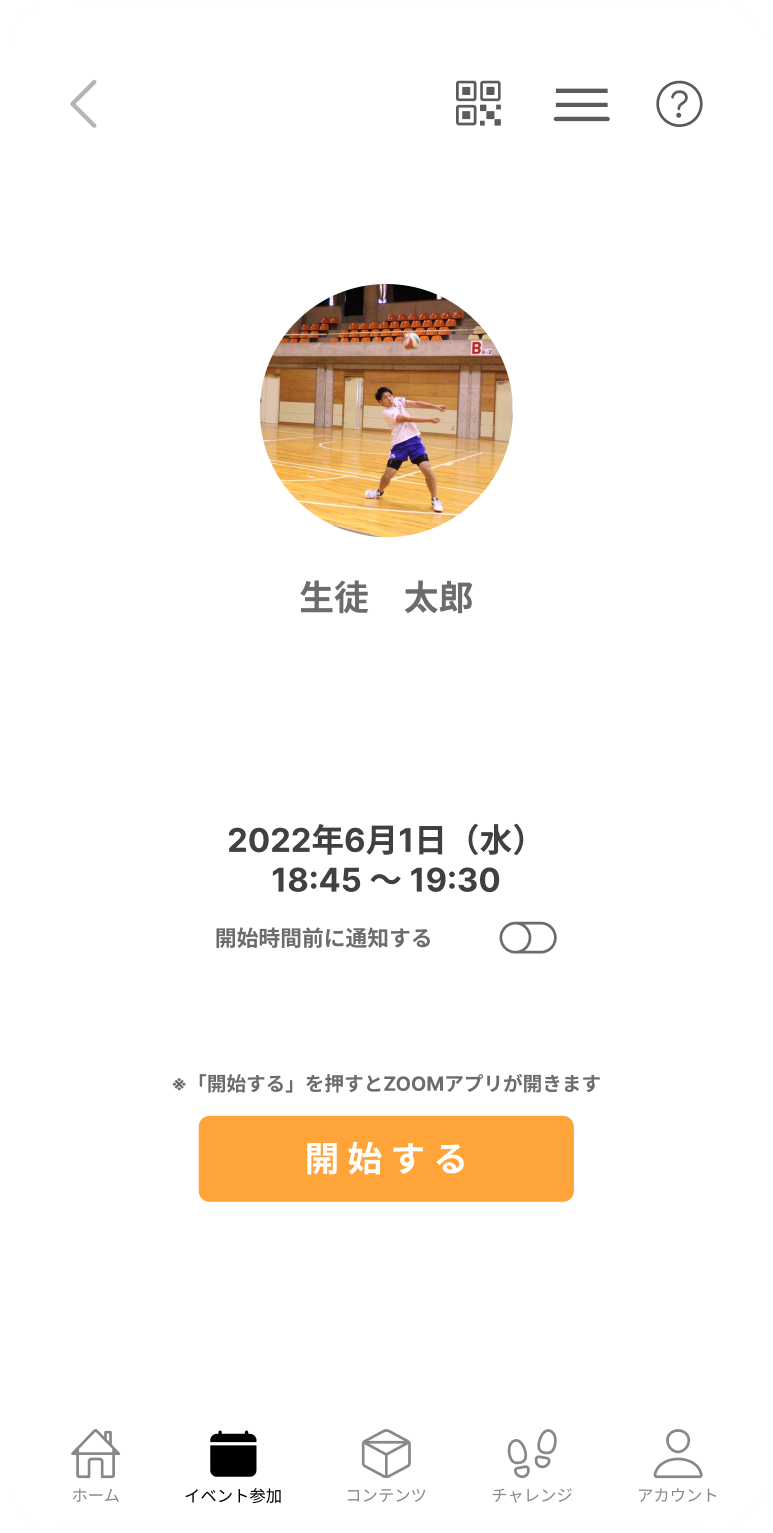The width and height of the screenshot is (773, 1533).
Task: Go to the チャレンジ tab
Action: pyautogui.click(x=532, y=1466)
